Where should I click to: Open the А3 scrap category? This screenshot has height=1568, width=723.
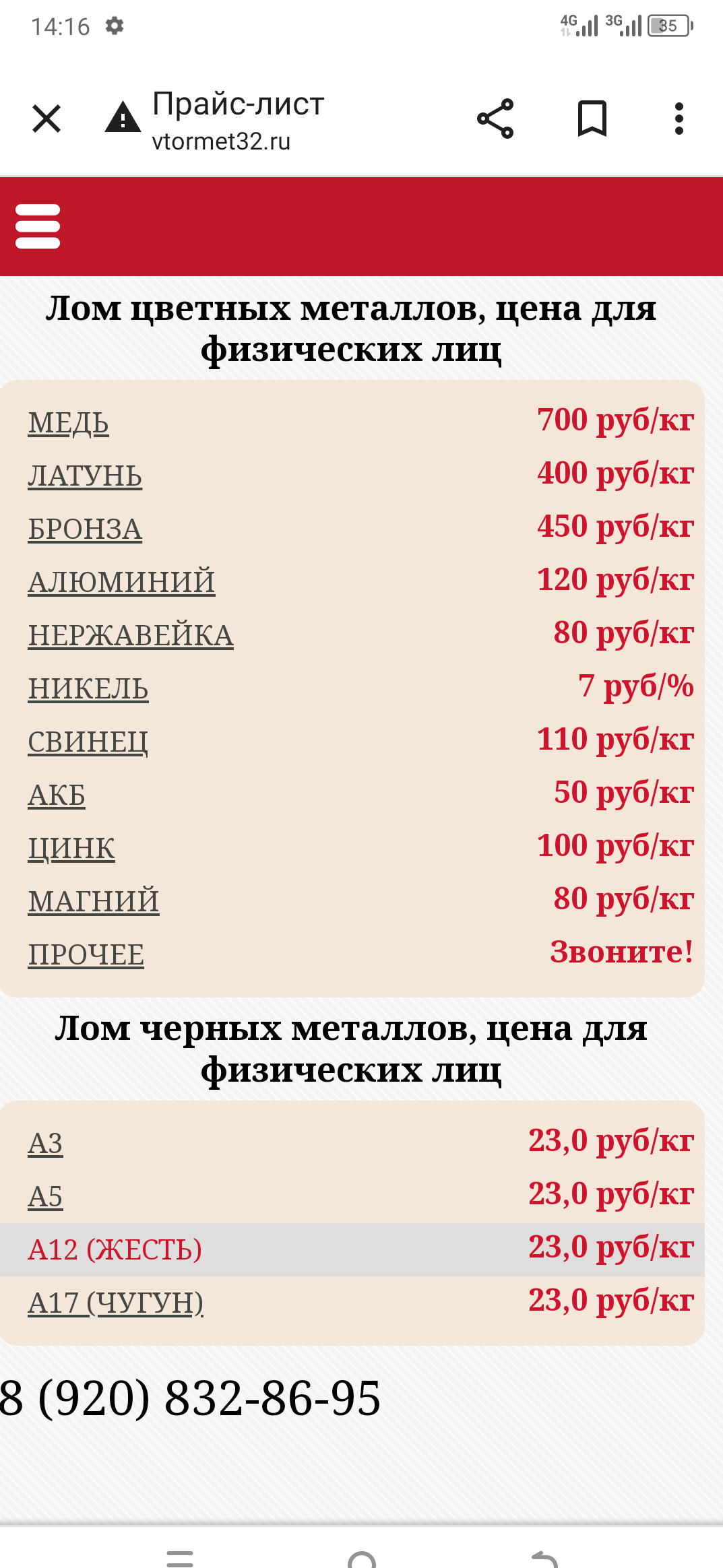(x=45, y=1143)
